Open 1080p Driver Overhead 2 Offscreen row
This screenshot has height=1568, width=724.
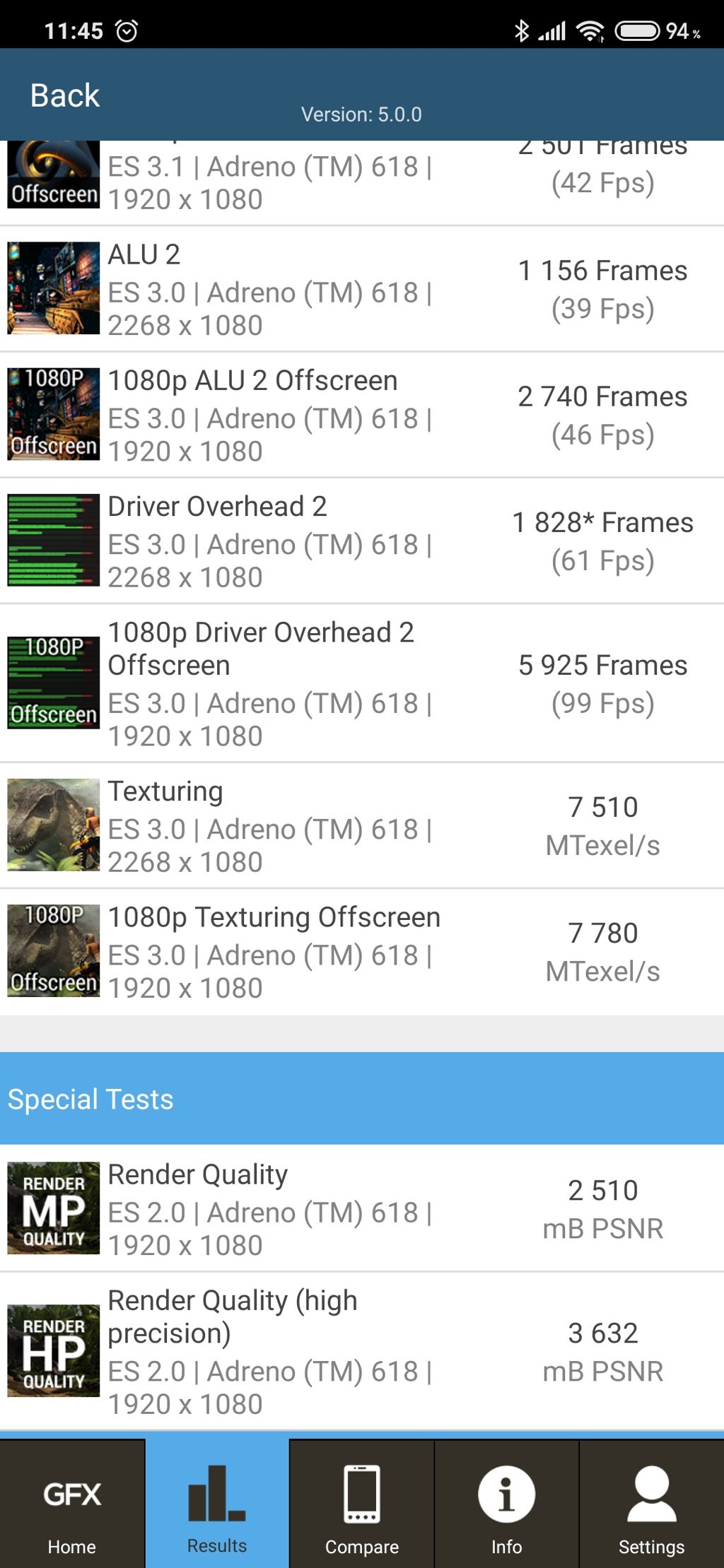[x=362, y=683]
